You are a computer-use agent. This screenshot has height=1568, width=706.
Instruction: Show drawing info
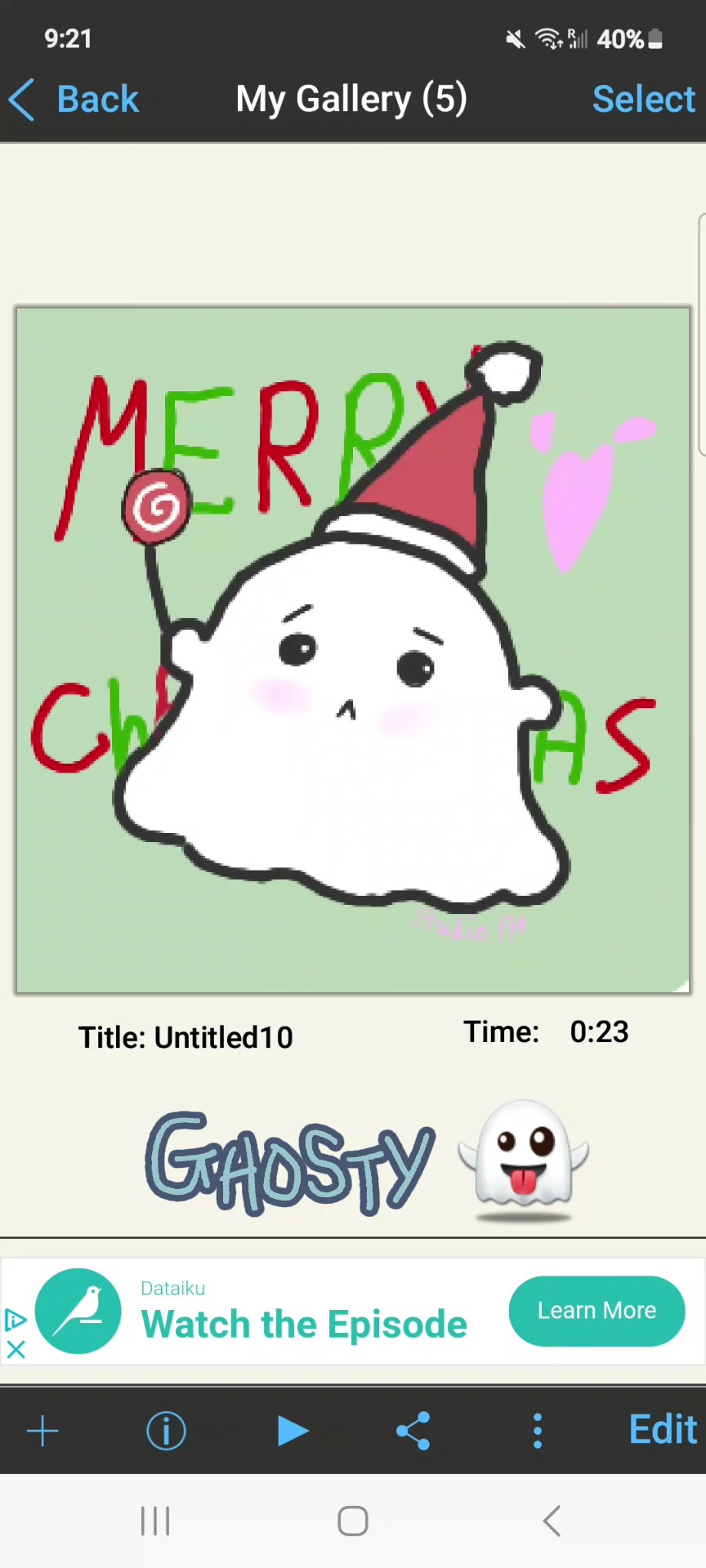pyautogui.click(x=166, y=1432)
